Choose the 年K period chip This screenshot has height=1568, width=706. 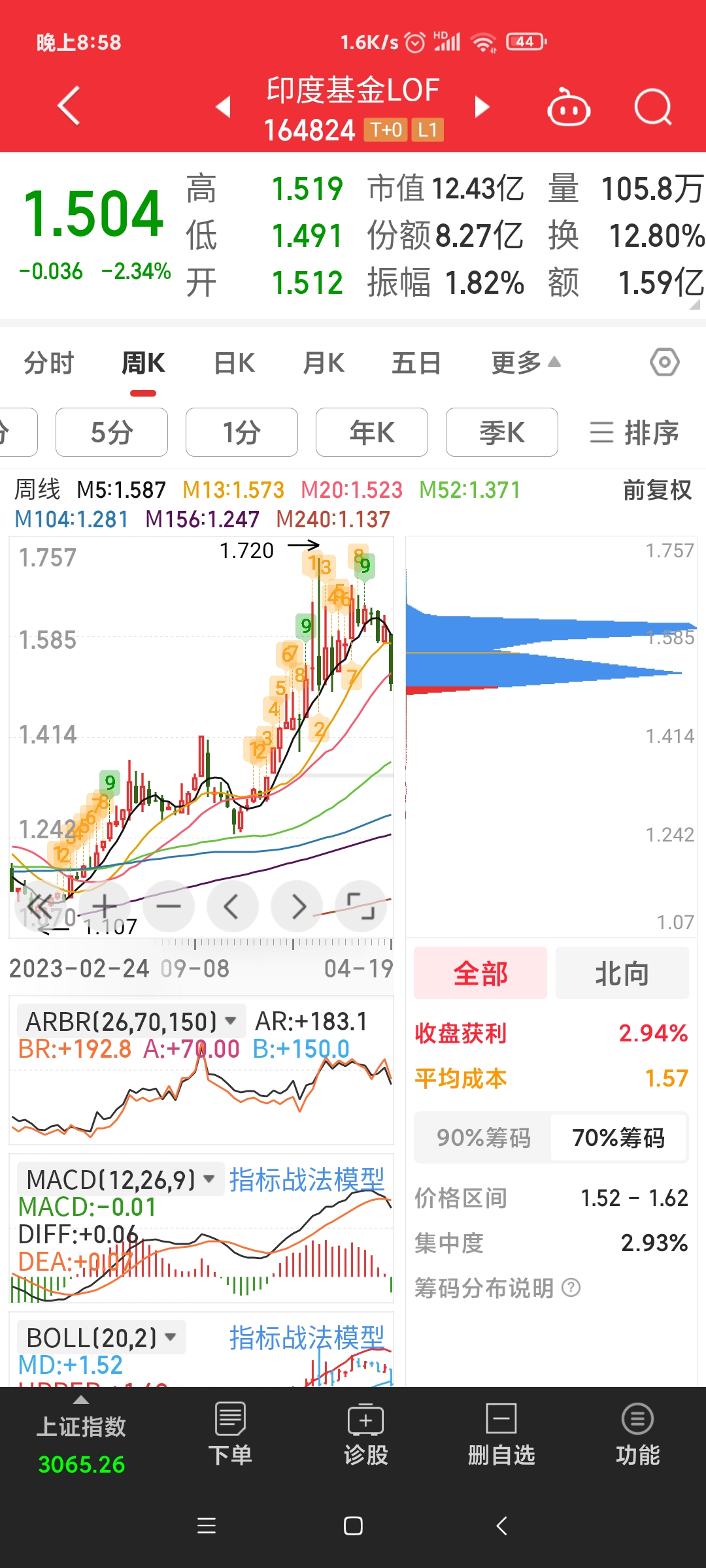[372, 433]
